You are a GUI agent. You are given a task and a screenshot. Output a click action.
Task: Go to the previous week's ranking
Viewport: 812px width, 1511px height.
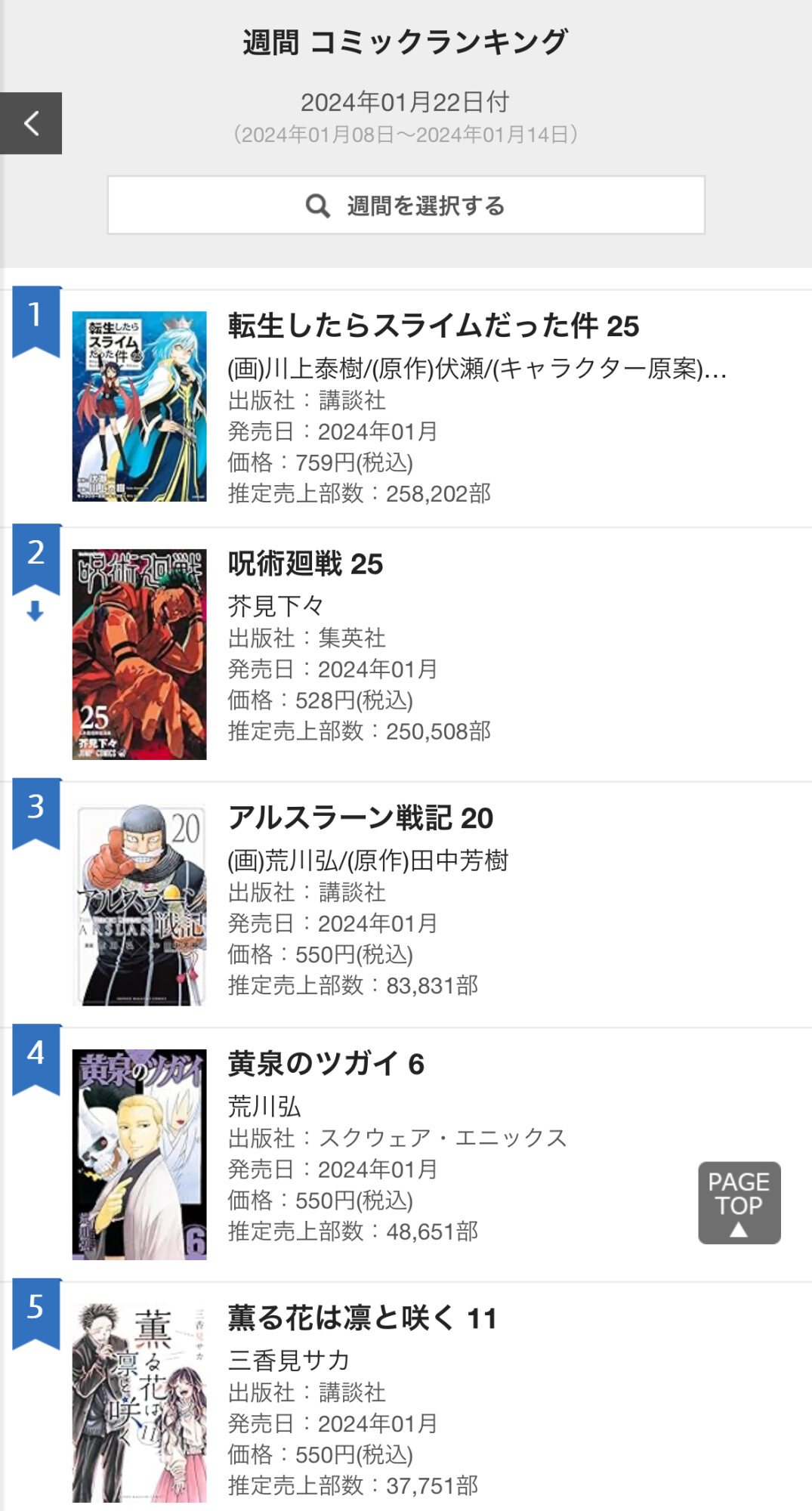[x=31, y=123]
